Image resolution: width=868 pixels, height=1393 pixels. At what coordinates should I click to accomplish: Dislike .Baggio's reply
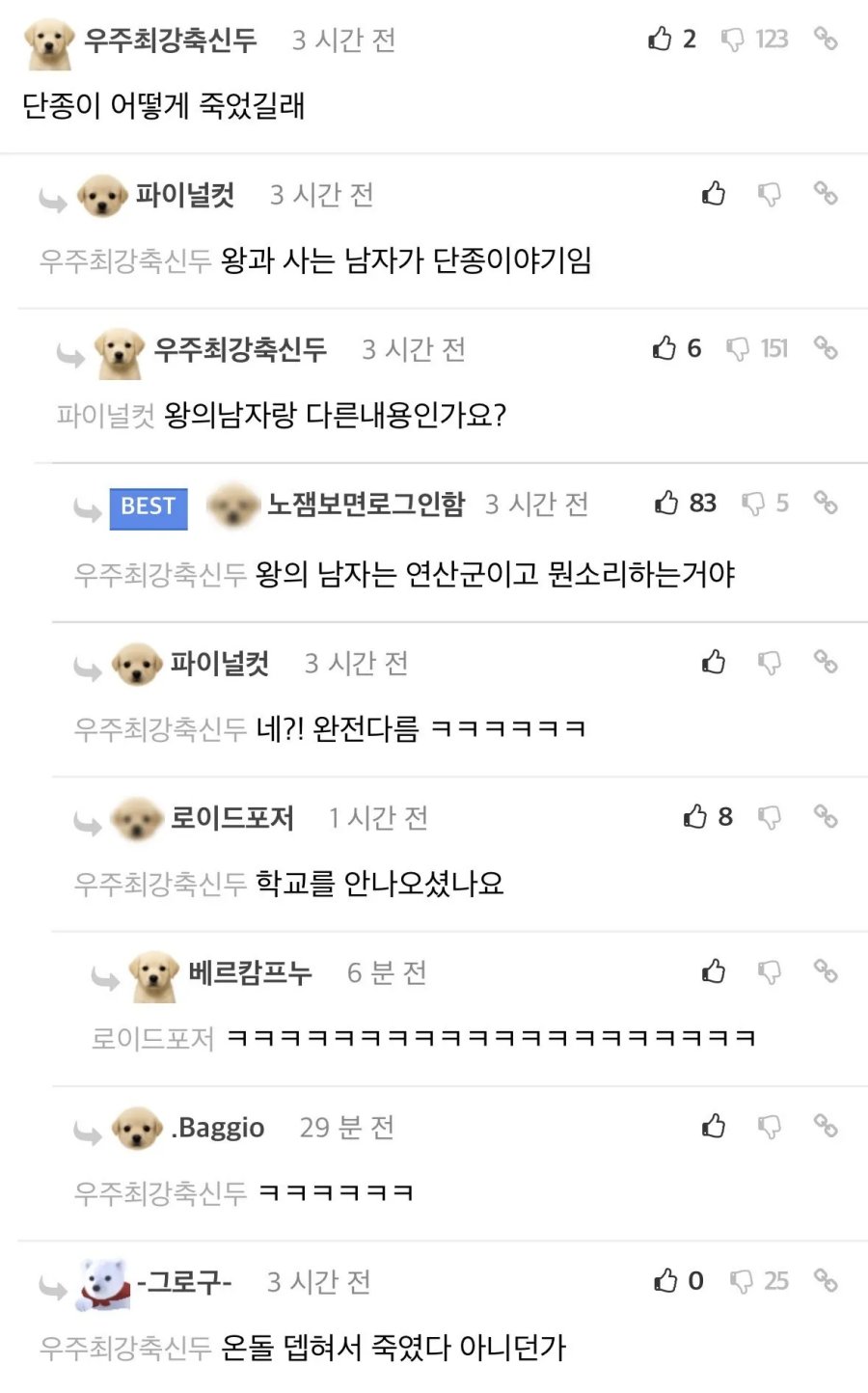pos(769,1127)
